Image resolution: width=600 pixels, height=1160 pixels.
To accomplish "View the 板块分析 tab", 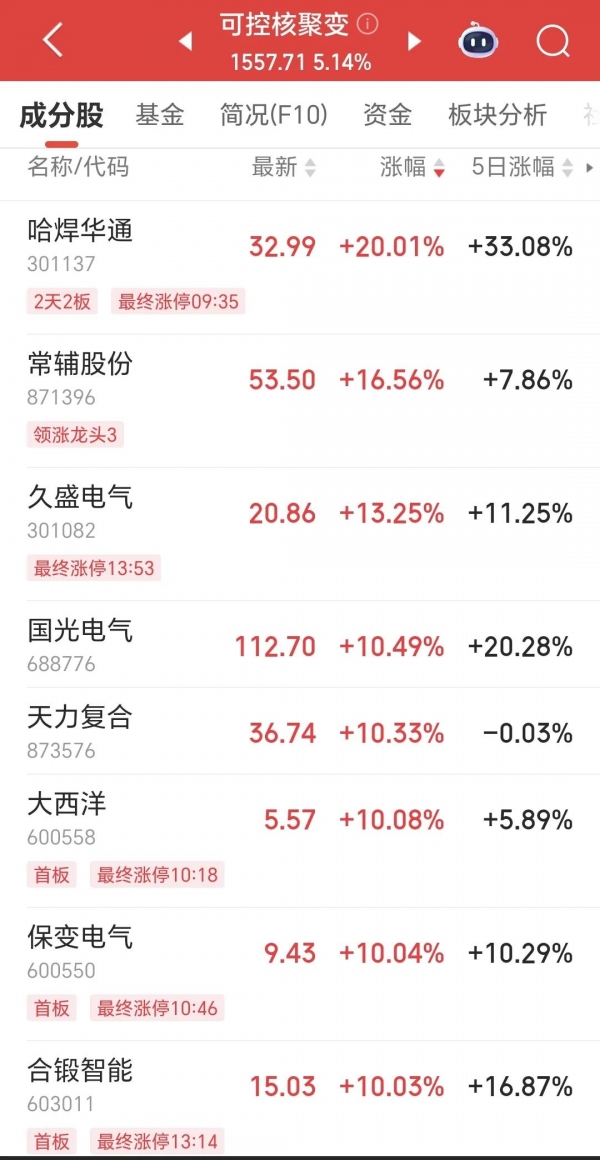I will [497, 115].
